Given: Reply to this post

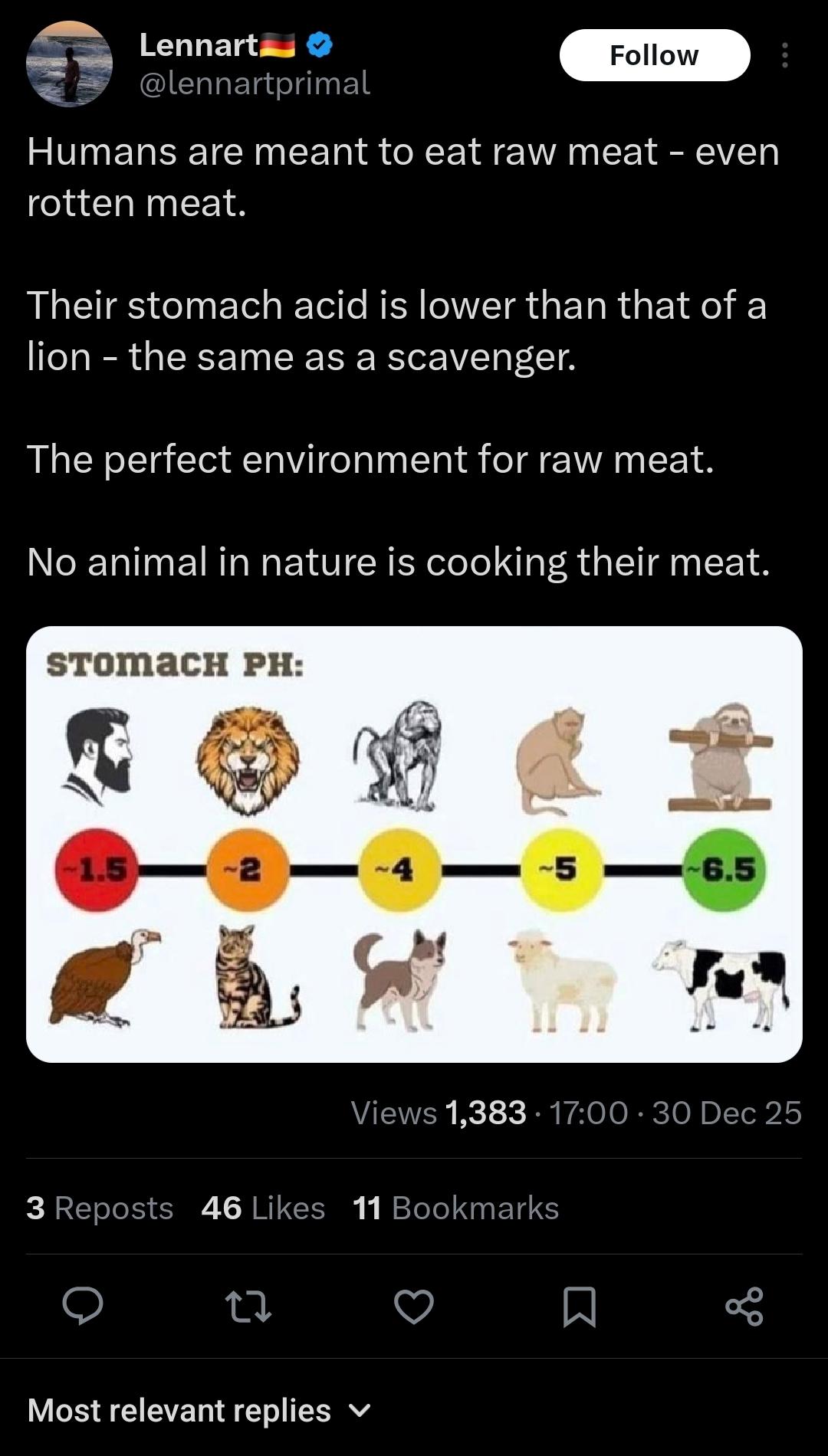Looking at the screenshot, I should 82,1307.
